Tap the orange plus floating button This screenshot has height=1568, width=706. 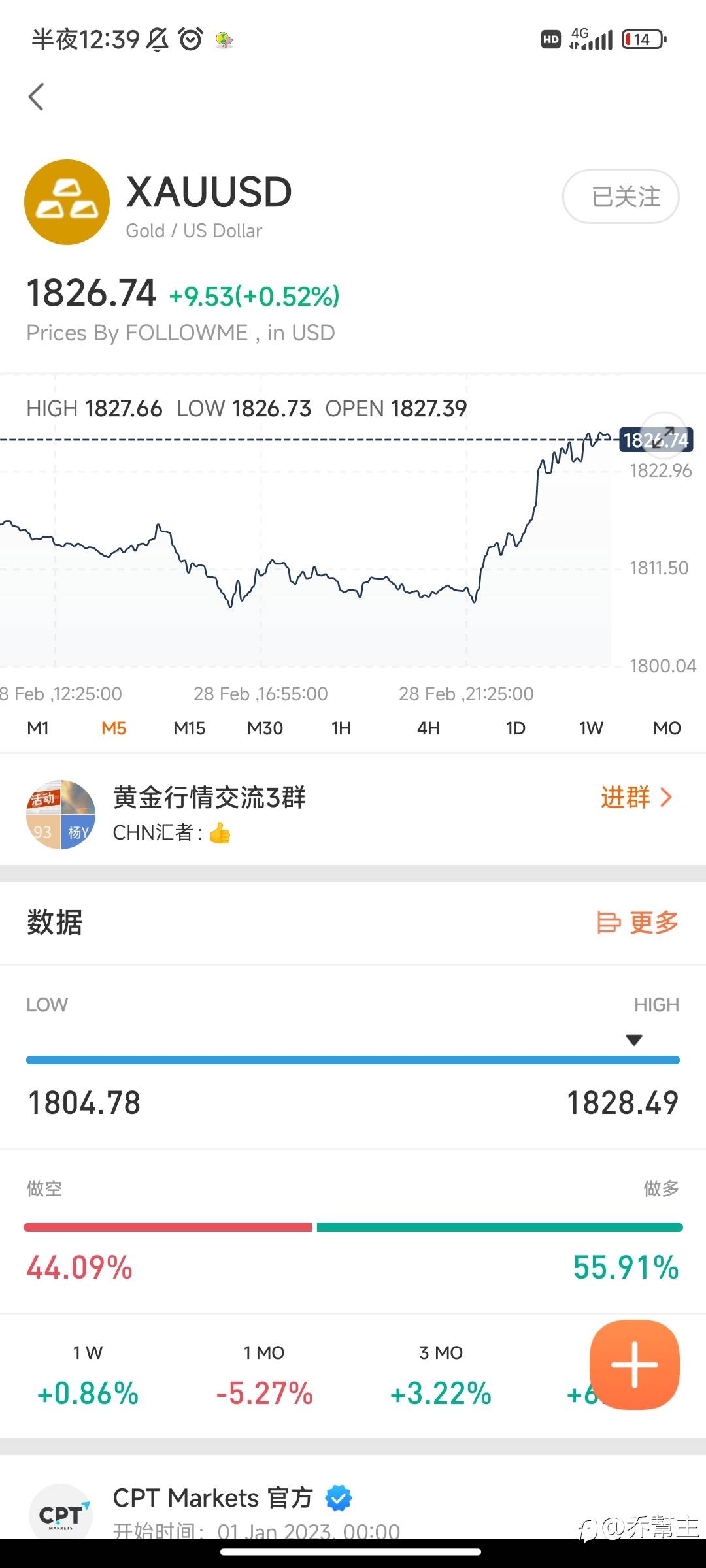pyautogui.click(x=635, y=1364)
